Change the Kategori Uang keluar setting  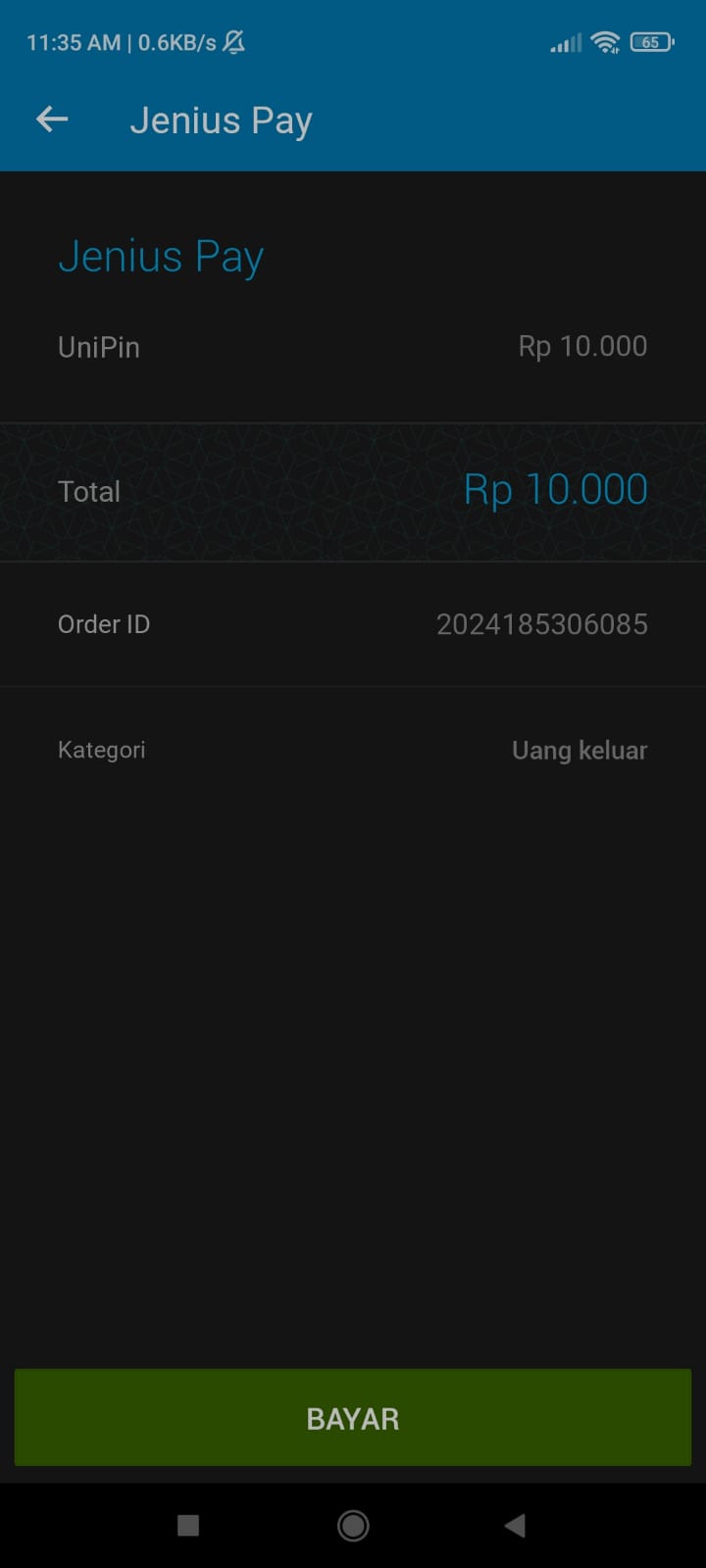click(353, 751)
